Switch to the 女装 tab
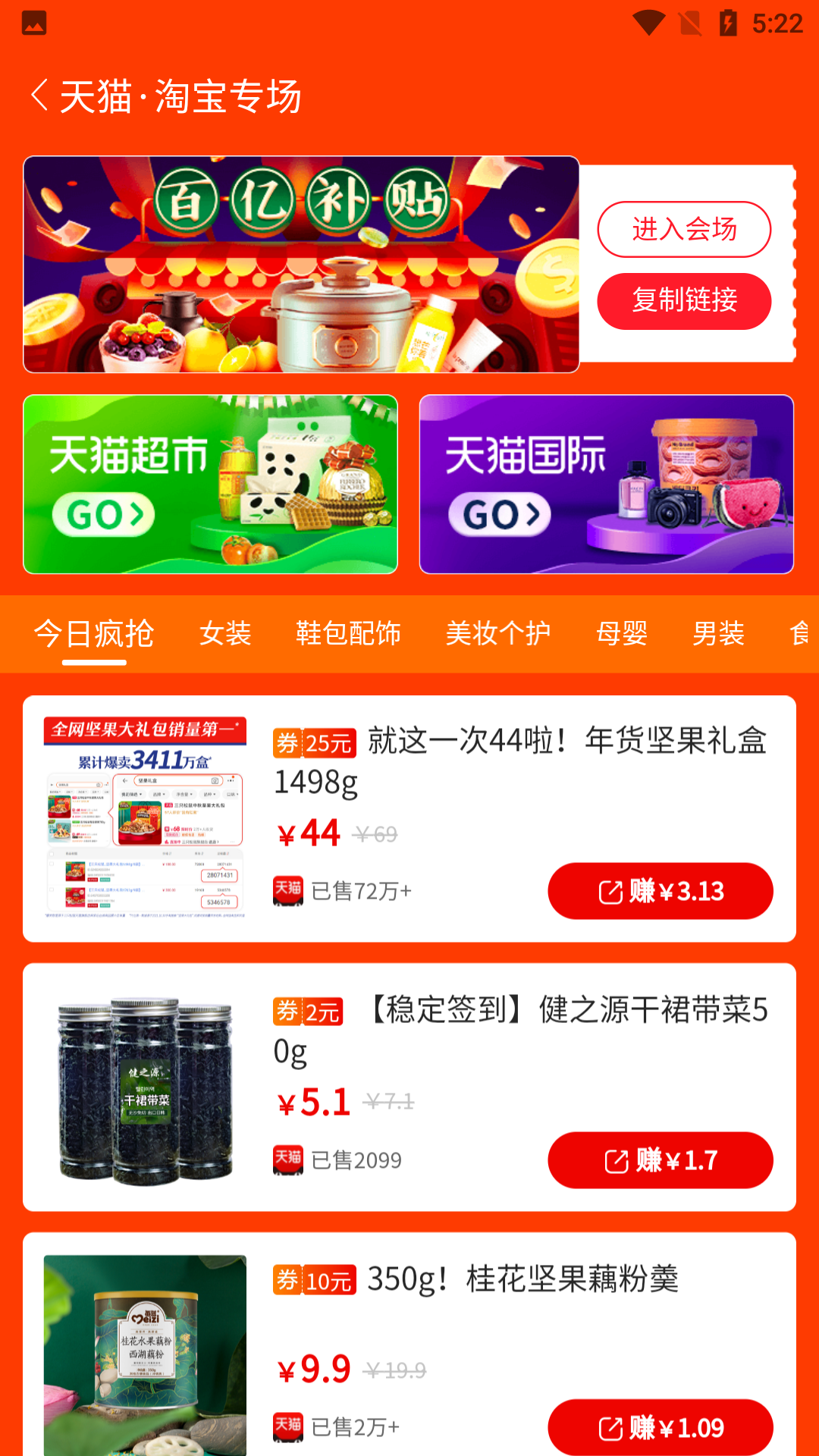Image resolution: width=819 pixels, height=1456 pixels. [x=225, y=633]
